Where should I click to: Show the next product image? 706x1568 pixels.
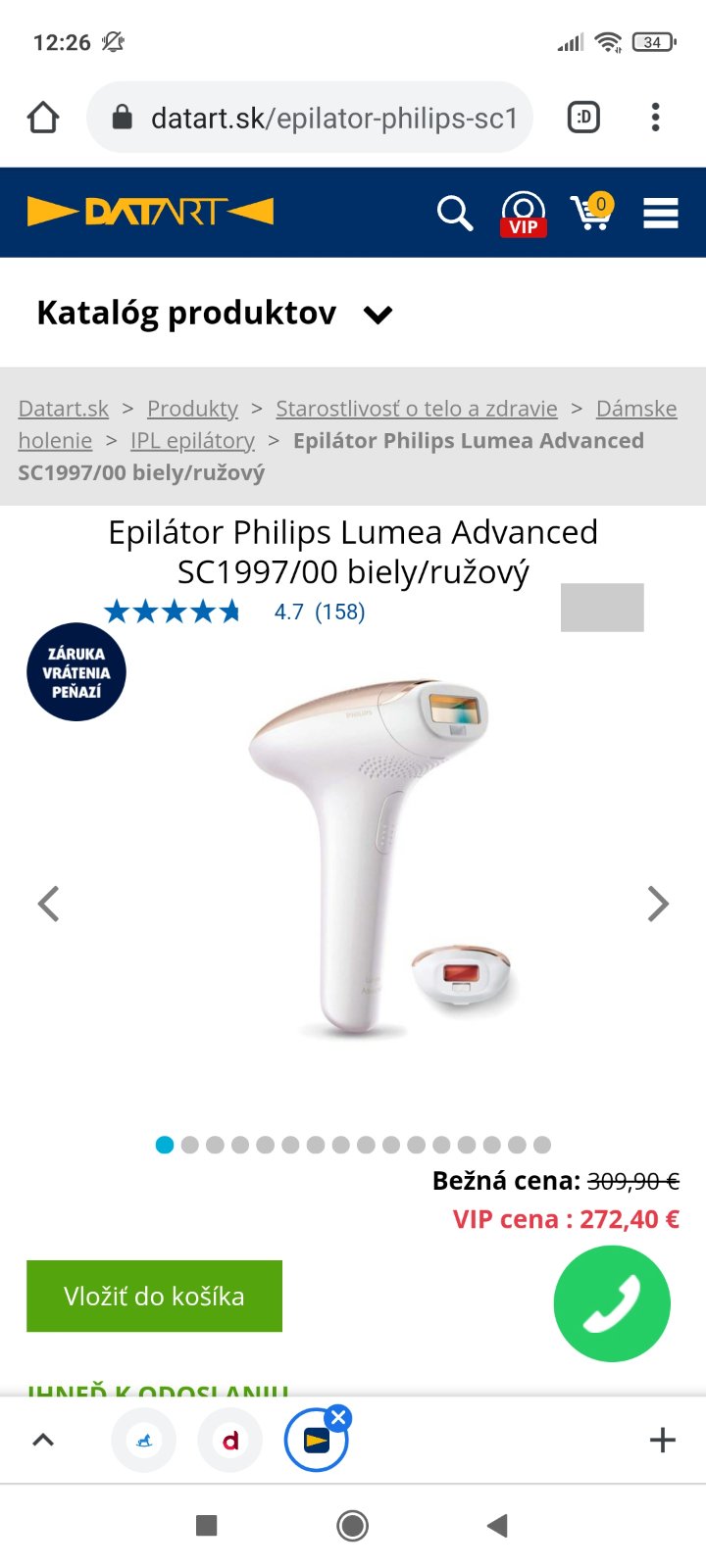658,904
